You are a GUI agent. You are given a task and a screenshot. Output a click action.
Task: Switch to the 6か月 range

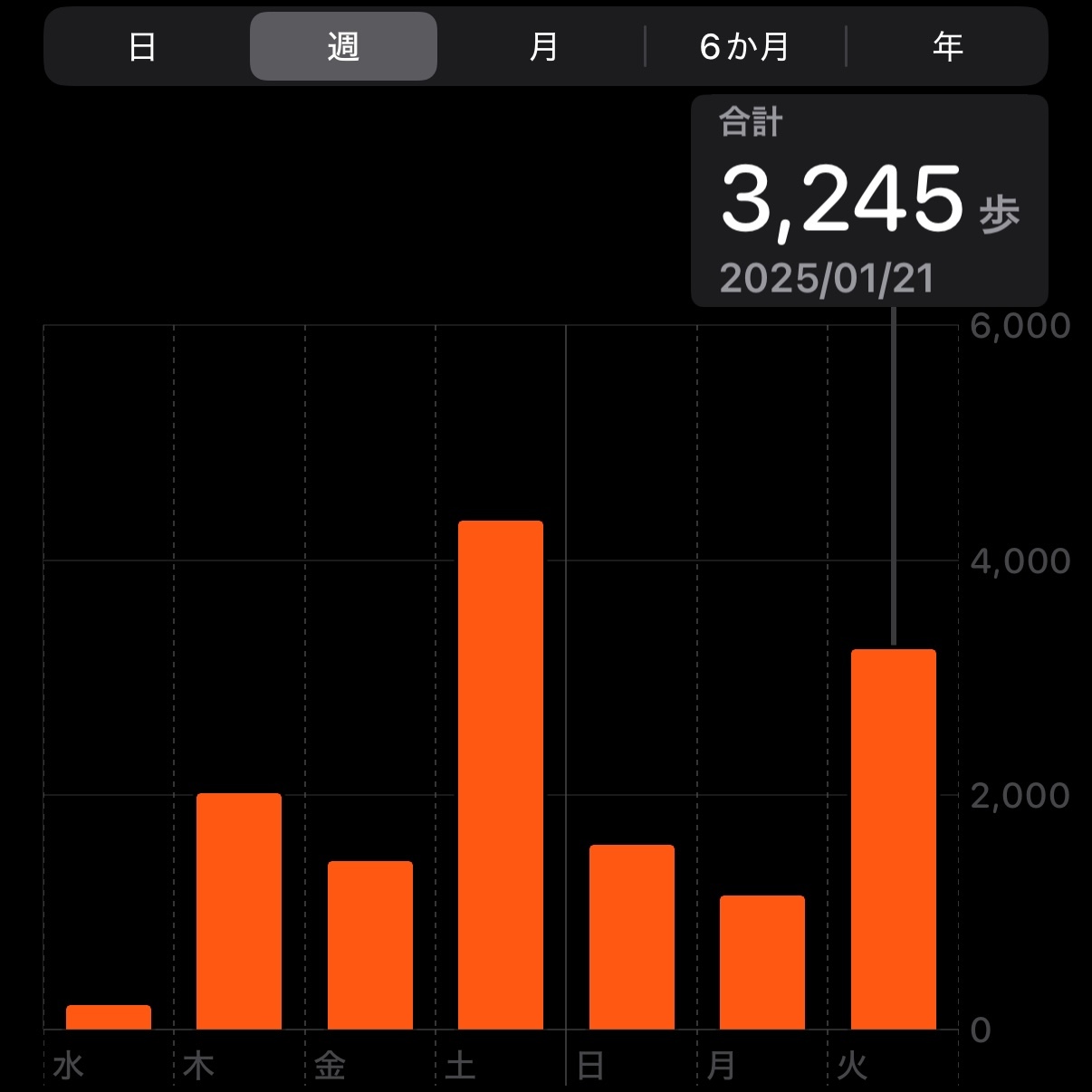[744, 46]
